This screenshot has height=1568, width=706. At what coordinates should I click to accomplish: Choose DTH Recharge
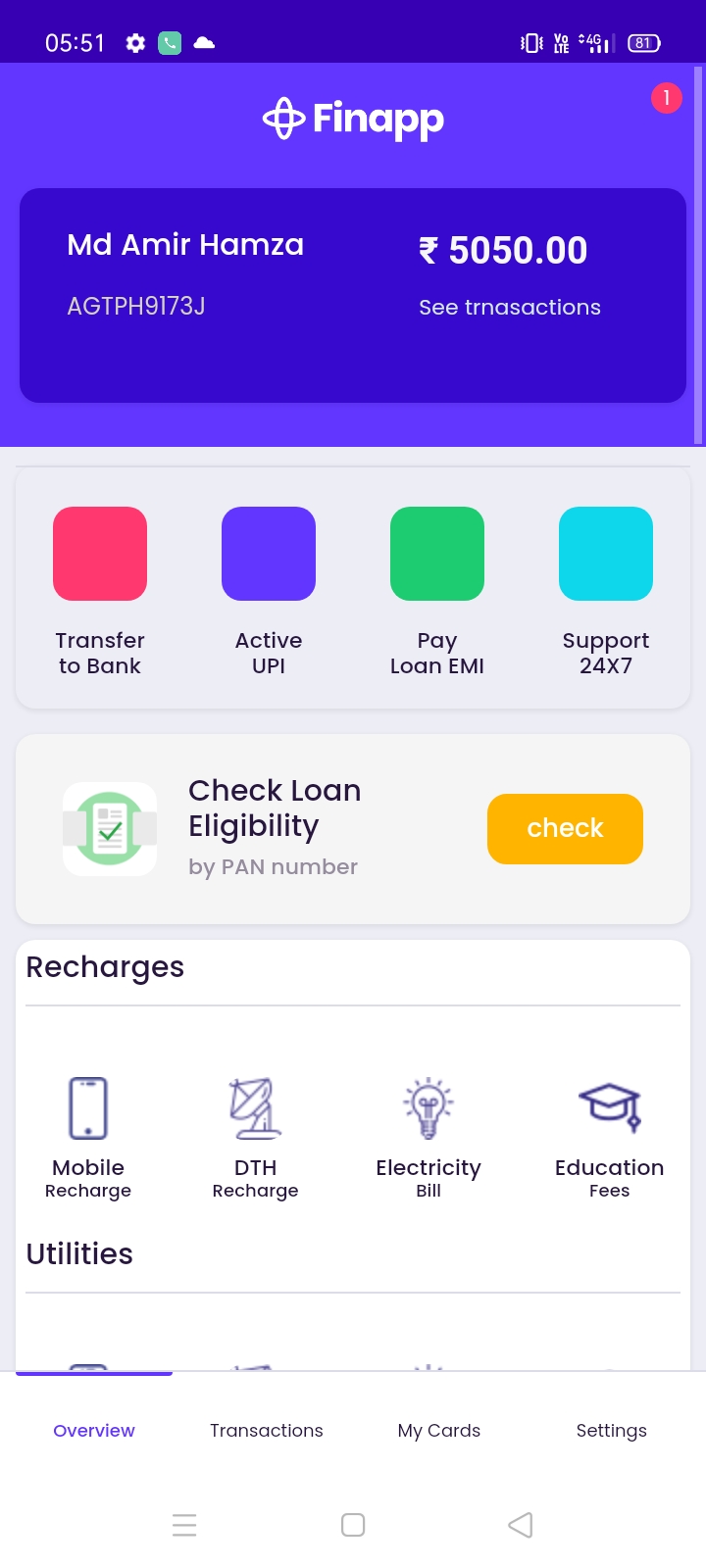click(256, 1139)
